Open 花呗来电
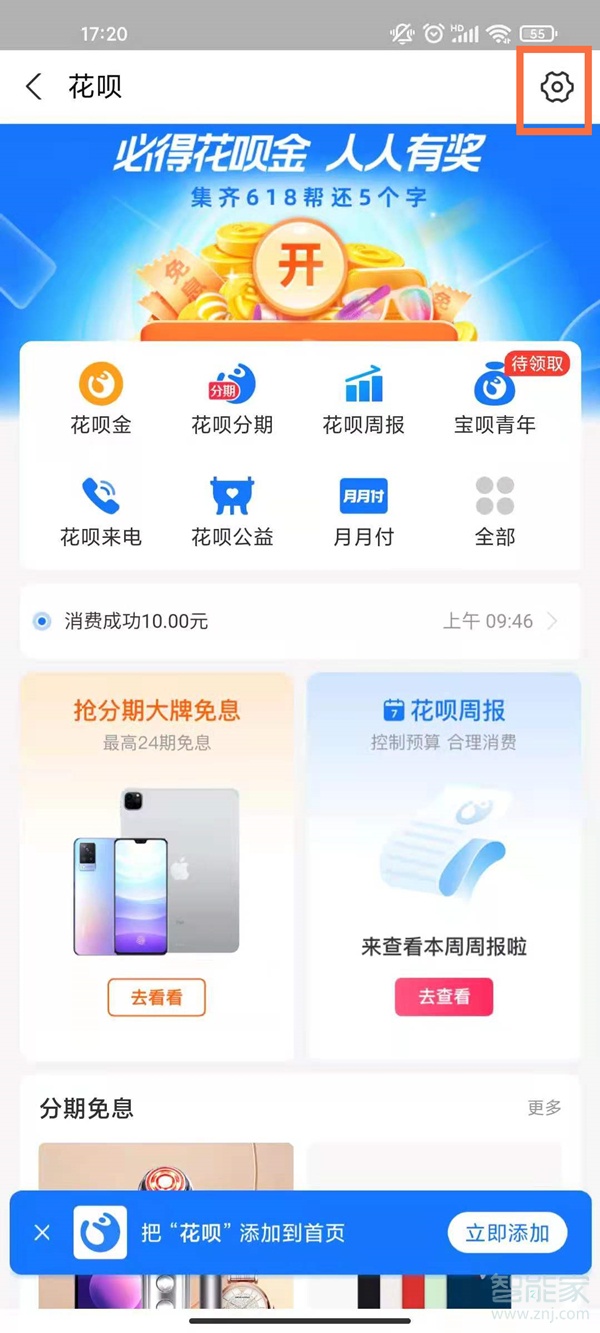This screenshot has height=1333, width=600. (x=101, y=510)
